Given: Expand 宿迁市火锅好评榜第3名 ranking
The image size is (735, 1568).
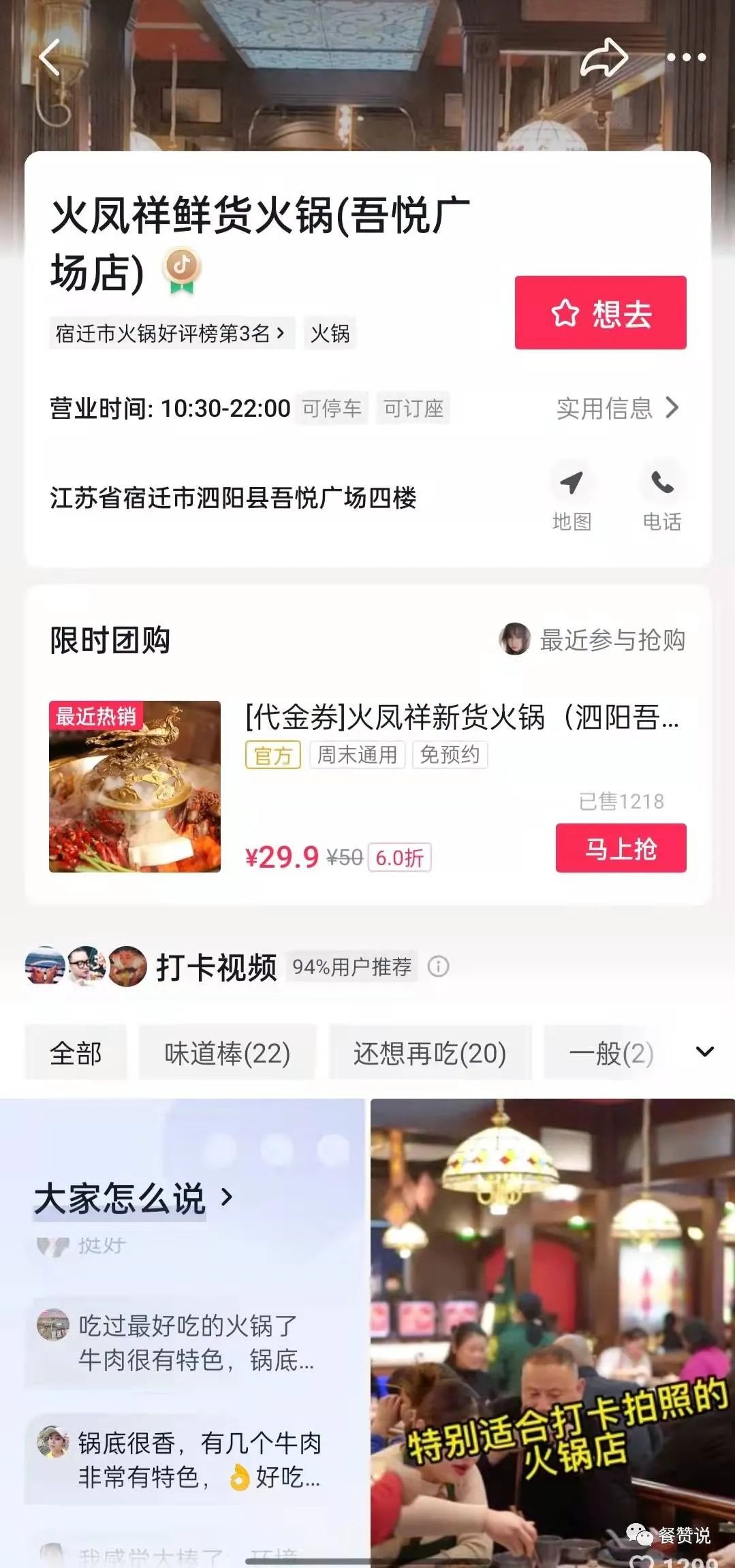Looking at the screenshot, I should point(172,334).
